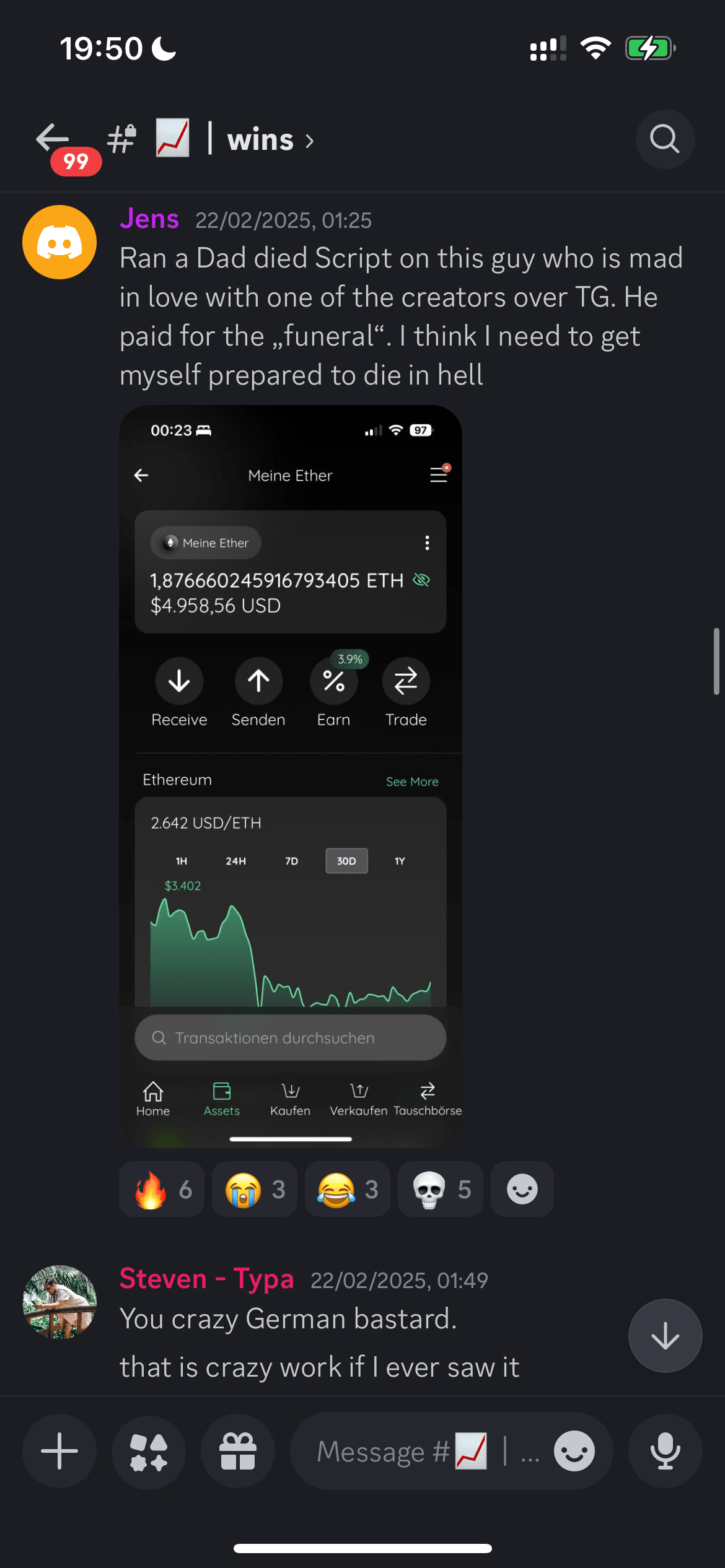Jump to the latest messages
Viewport: 725px width, 1568px height.
[x=665, y=1336]
